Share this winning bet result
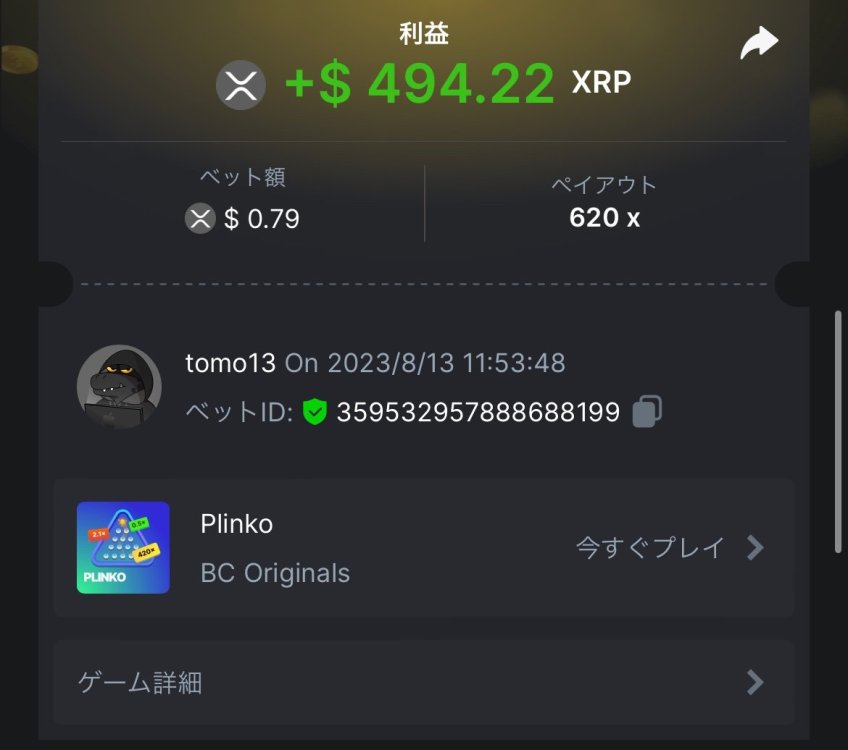 (x=758, y=44)
